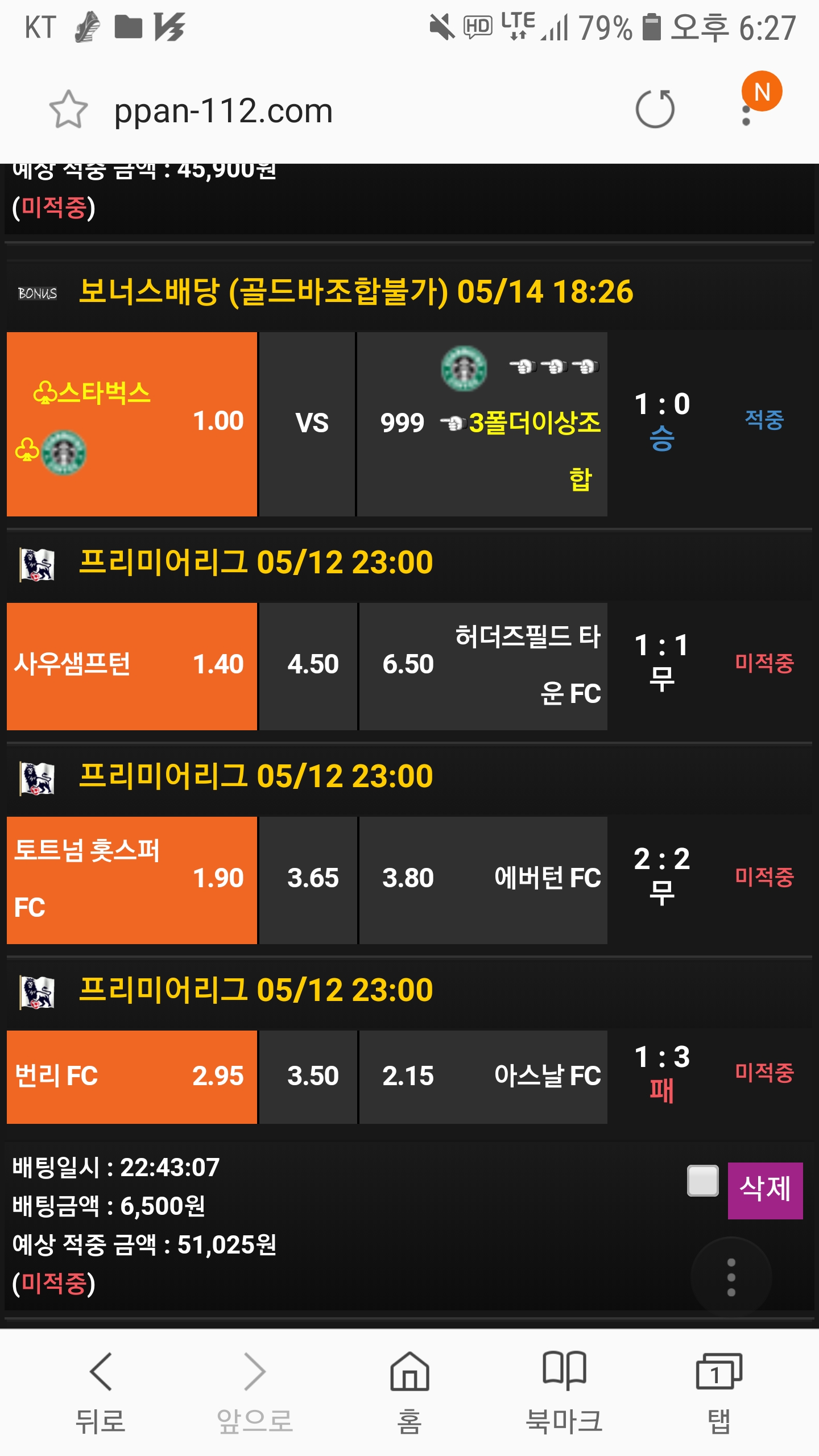Reload the current page
This screenshot has height=1456, width=819.
coord(655,109)
